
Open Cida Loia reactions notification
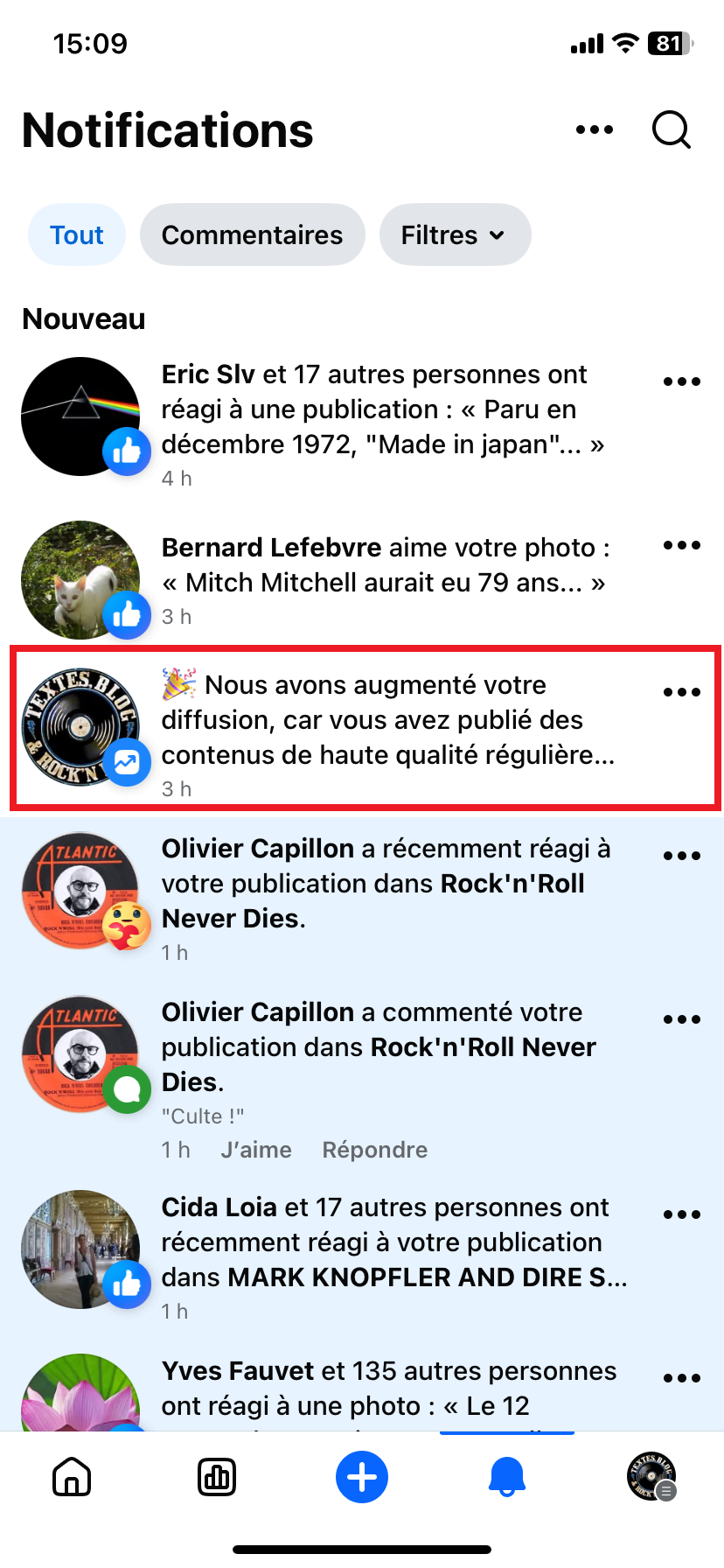pos(362,1257)
